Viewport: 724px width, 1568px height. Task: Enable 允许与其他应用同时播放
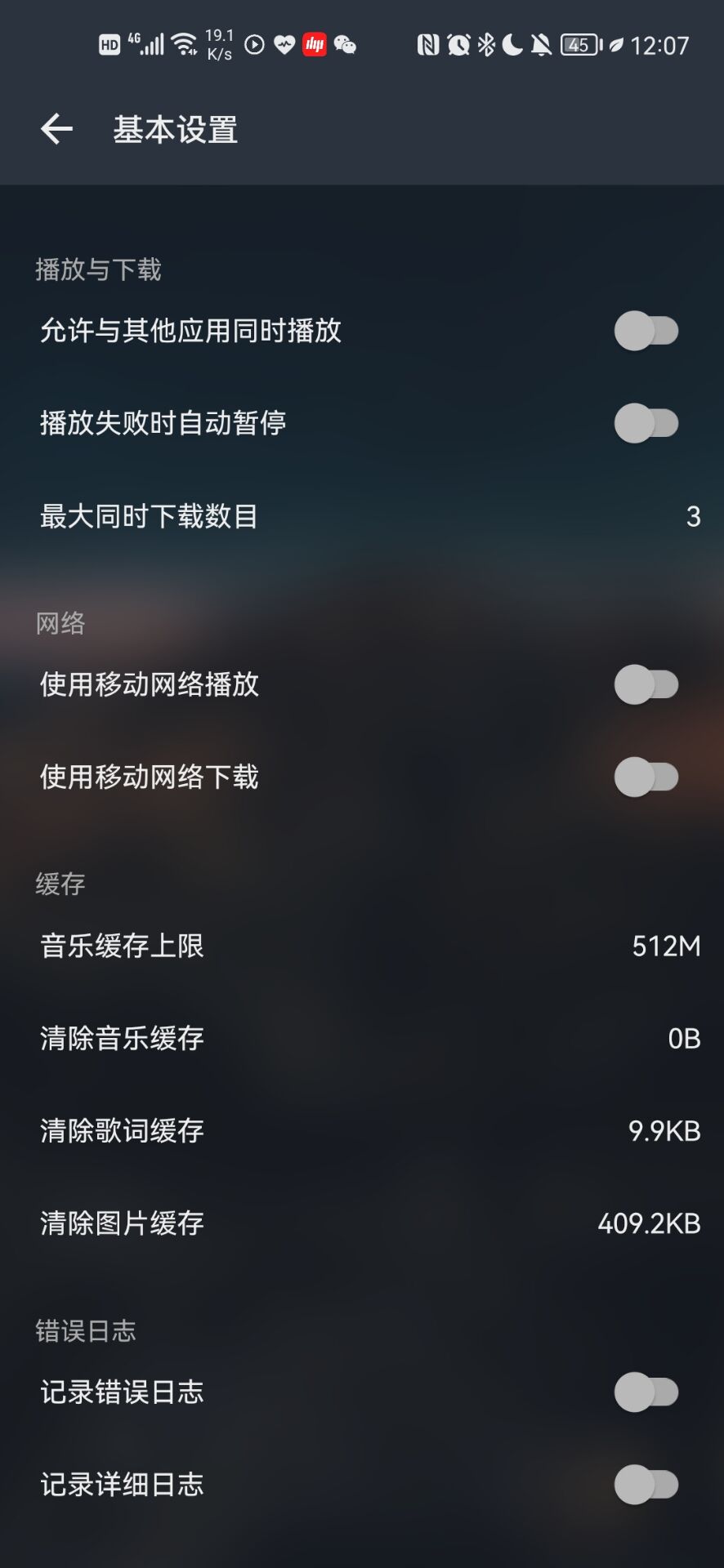click(646, 332)
